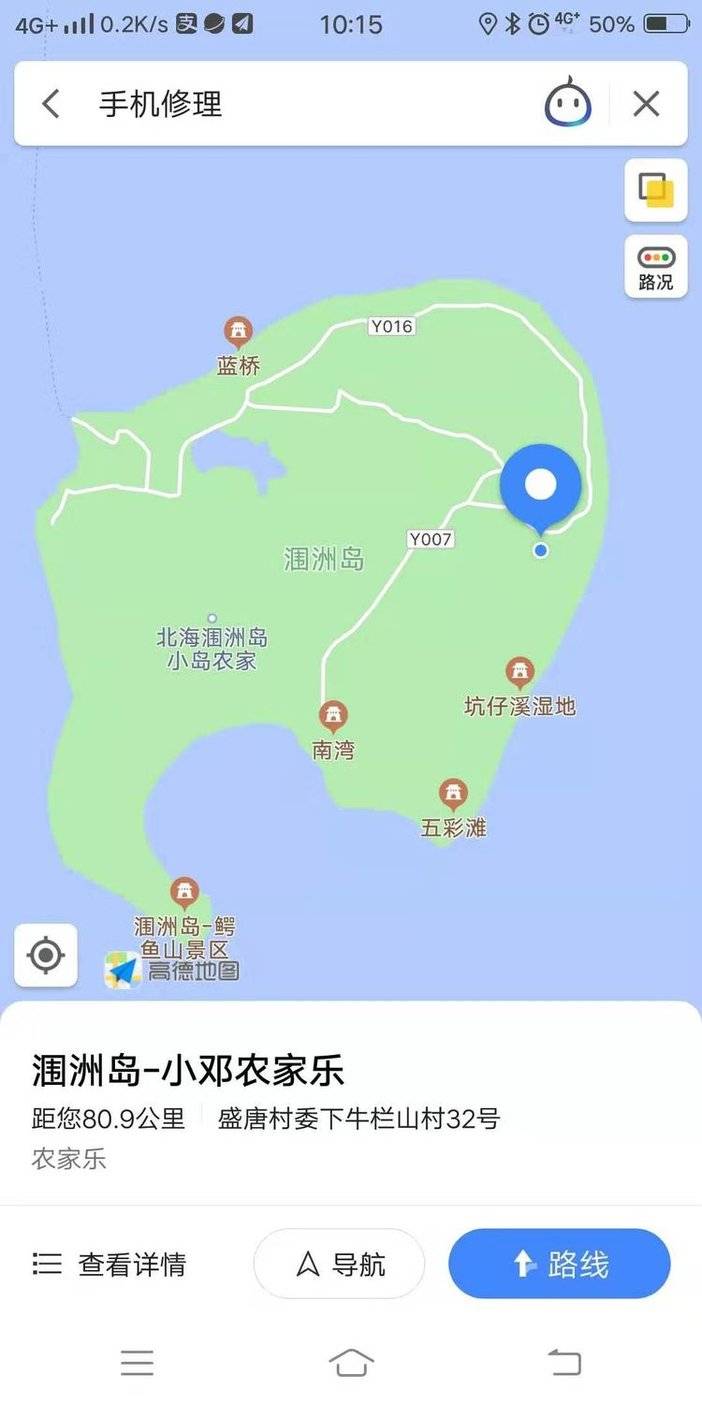The height and width of the screenshot is (1404, 702).
Task: Open the voice assistant robot icon
Action: (x=568, y=103)
